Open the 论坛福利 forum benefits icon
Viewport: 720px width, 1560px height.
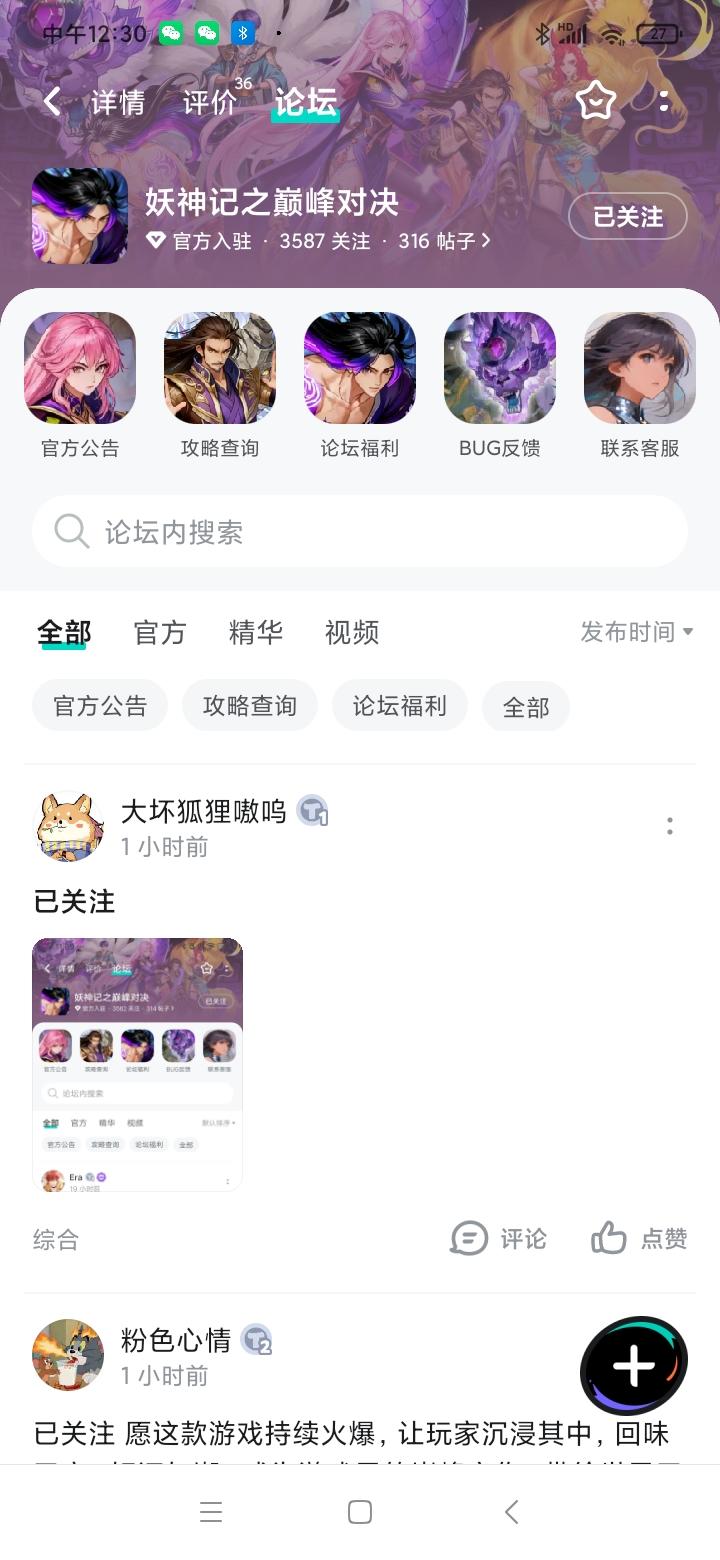pyautogui.click(x=359, y=367)
